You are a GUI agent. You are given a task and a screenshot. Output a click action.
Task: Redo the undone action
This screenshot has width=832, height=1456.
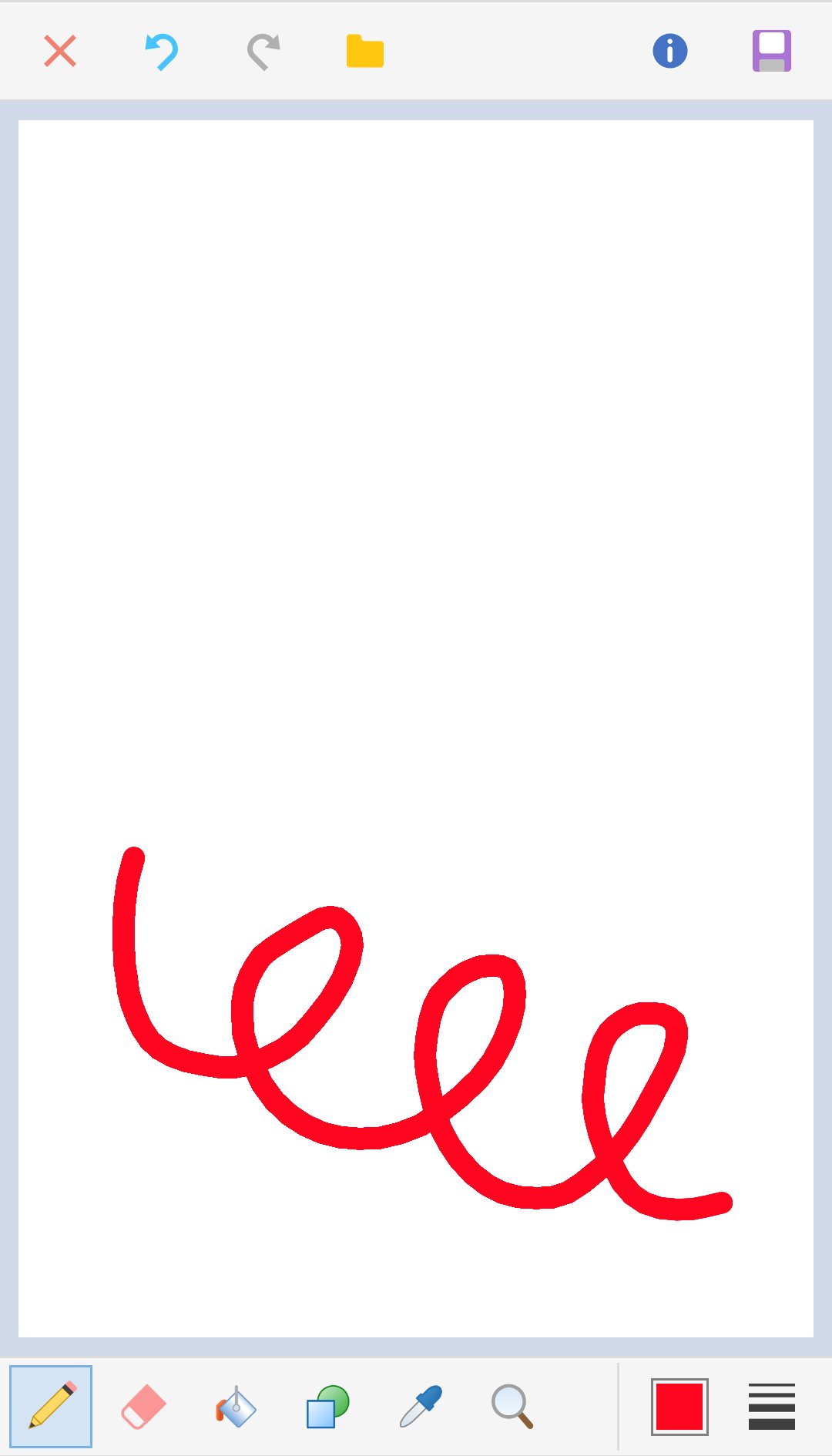263,52
